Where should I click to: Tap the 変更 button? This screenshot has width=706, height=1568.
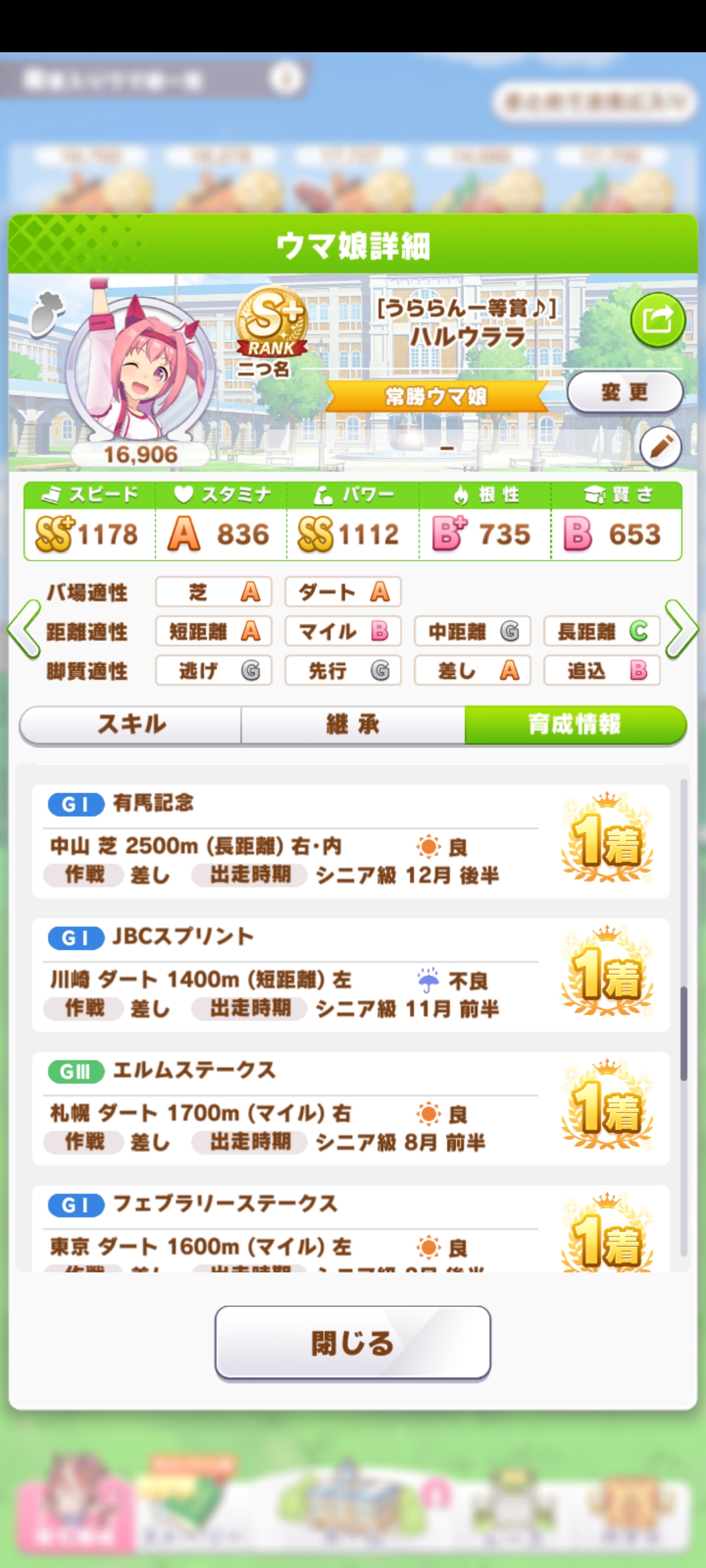tap(625, 392)
